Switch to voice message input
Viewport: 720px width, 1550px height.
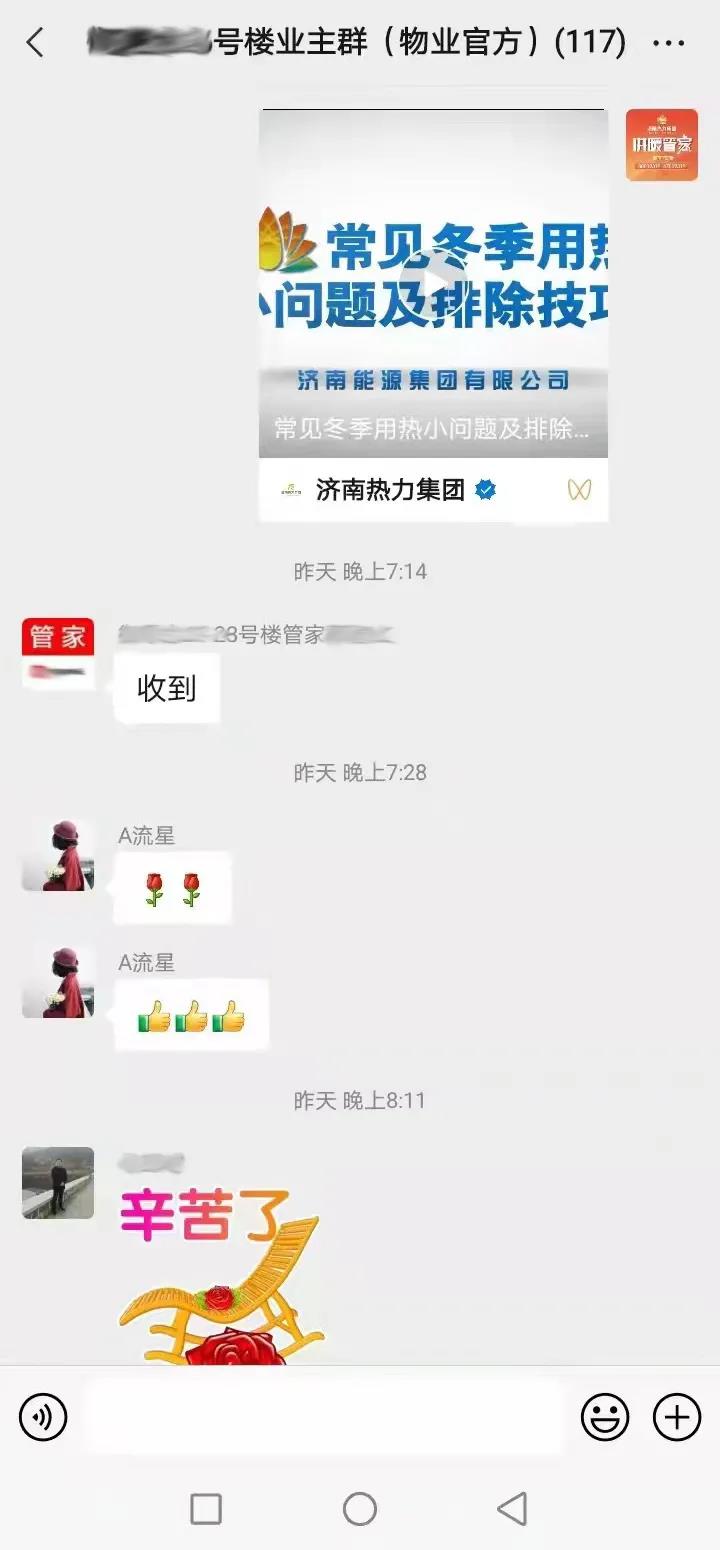pyautogui.click(x=43, y=1417)
